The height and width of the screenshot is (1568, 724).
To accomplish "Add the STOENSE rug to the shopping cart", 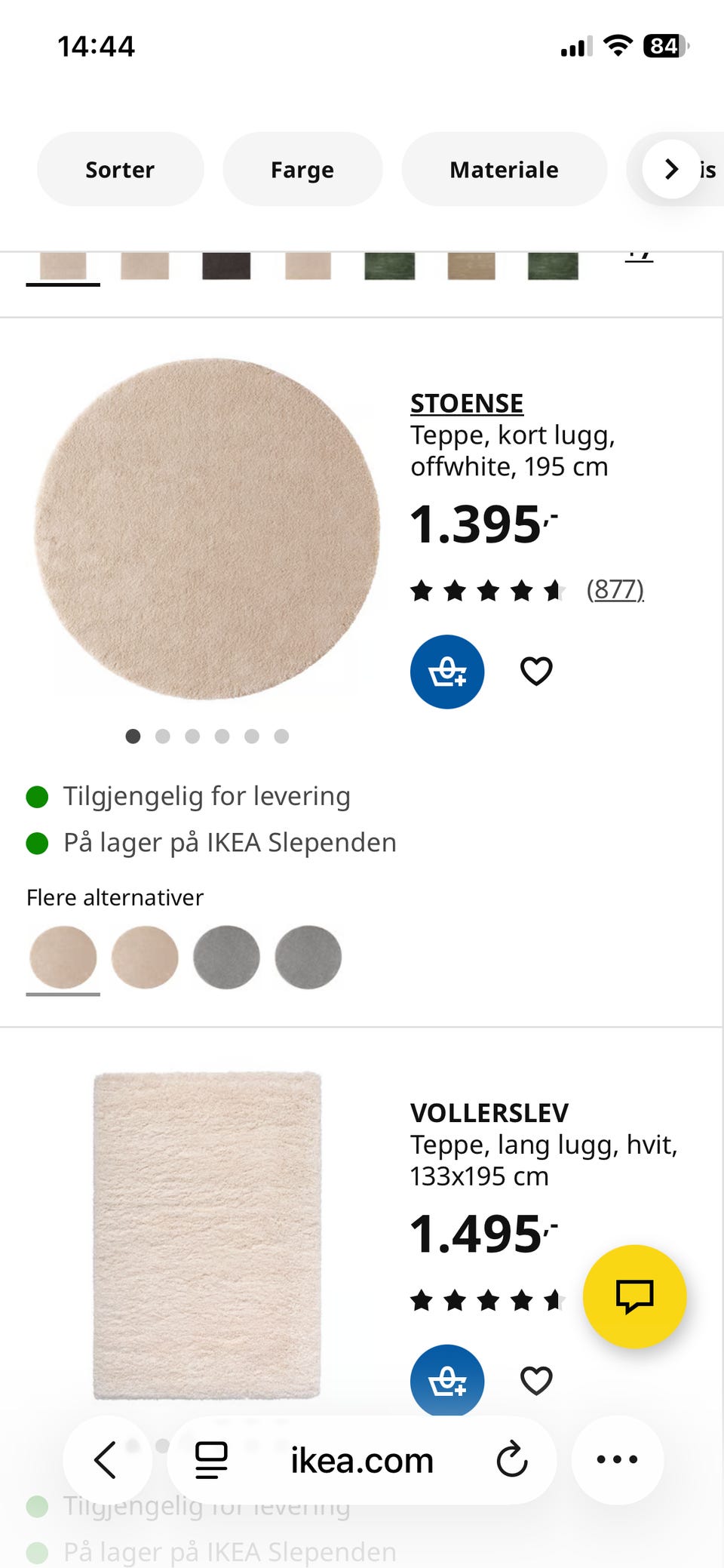I will 446,671.
